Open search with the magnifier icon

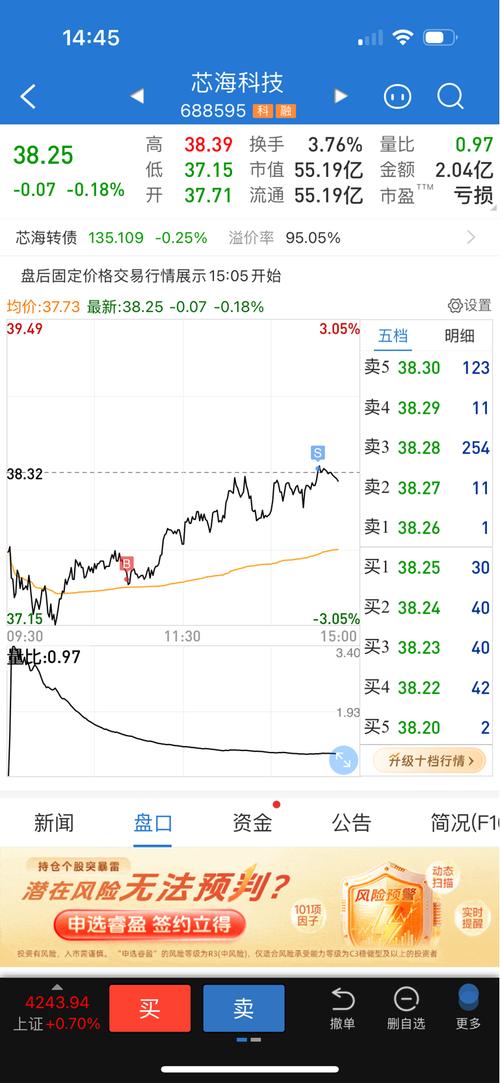point(450,97)
